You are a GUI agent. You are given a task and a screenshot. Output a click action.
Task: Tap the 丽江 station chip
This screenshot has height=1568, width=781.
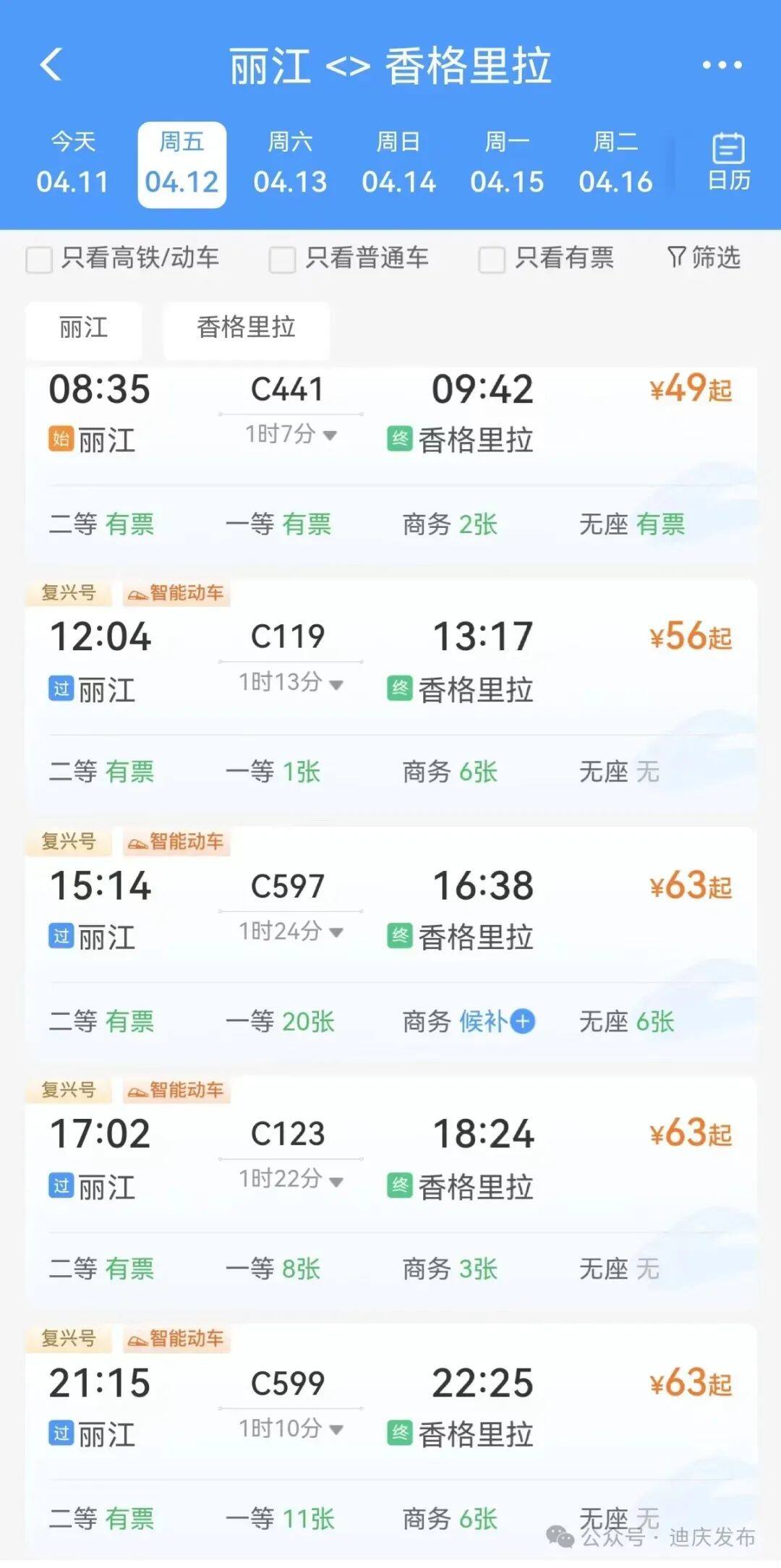click(x=84, y=328)
